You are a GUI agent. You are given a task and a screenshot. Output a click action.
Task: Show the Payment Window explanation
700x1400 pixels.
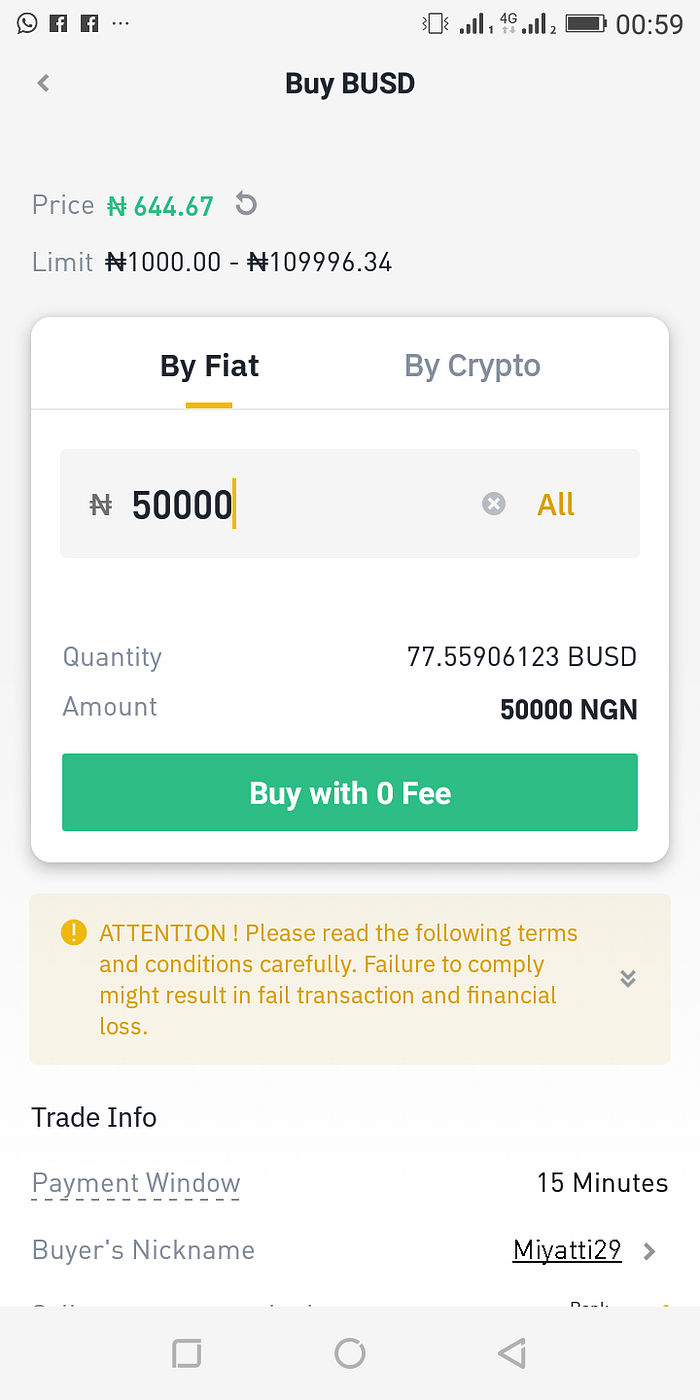[136, 1183]
